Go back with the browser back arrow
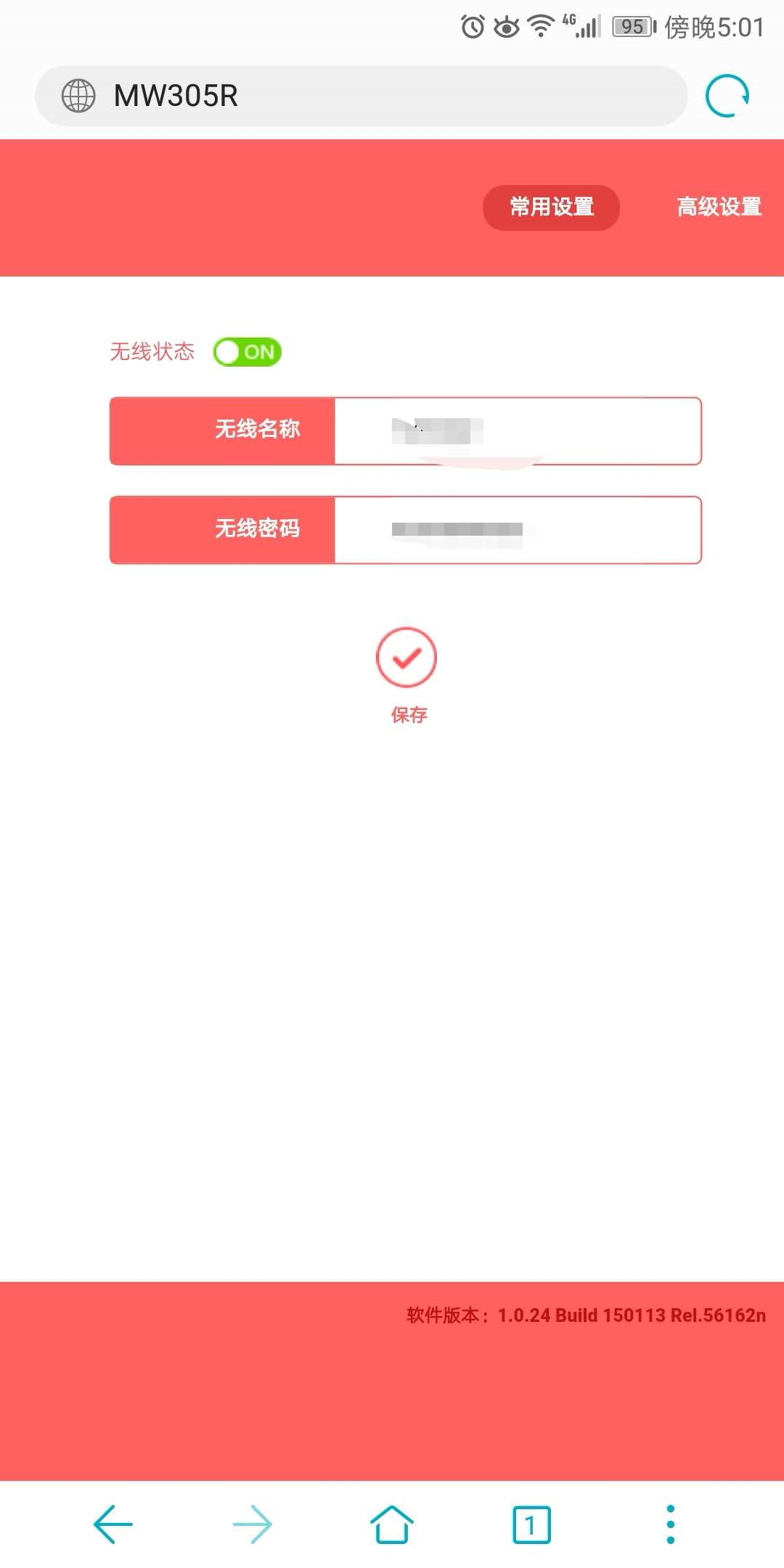Viewport: 784px width, 1568px height. click(113, 1524)
